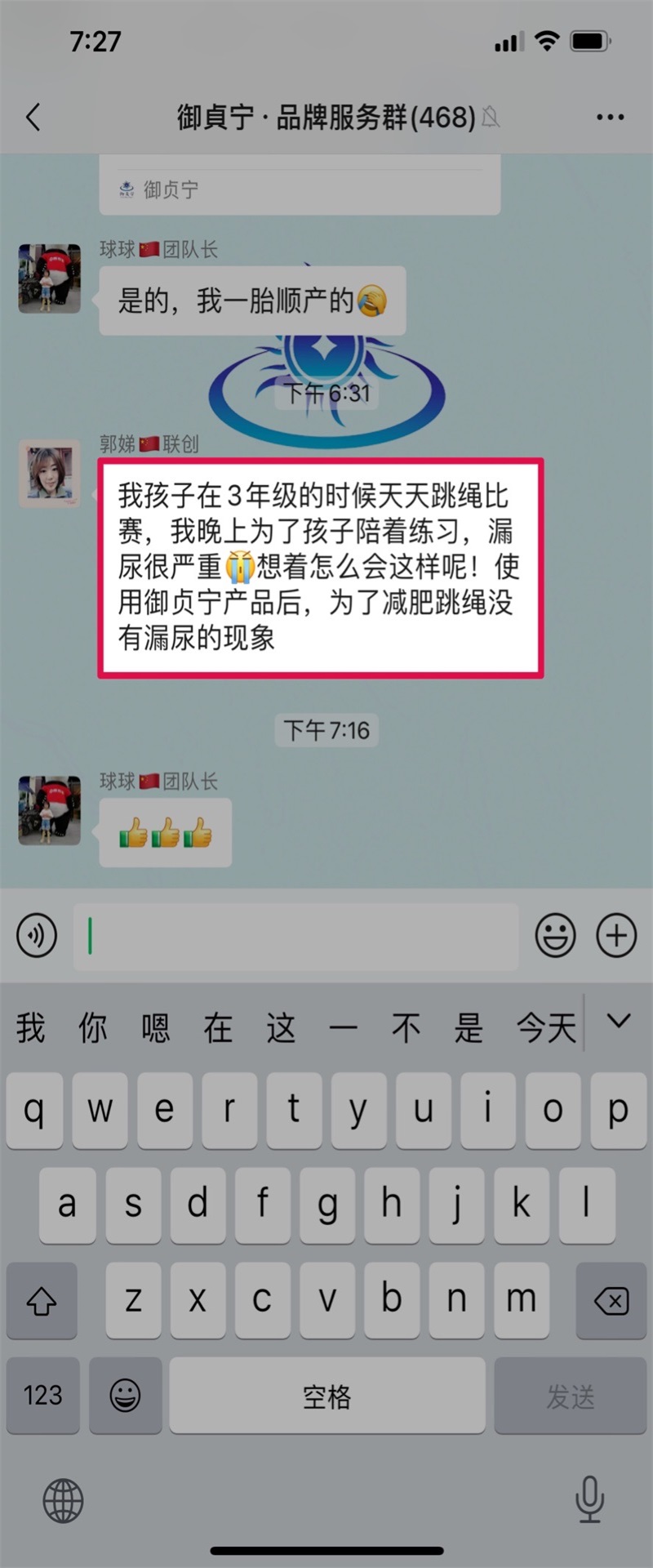Viewport: 653px width, 1568px height.
Task: Tap the 空格 space key
Action: pos(326,1396)
